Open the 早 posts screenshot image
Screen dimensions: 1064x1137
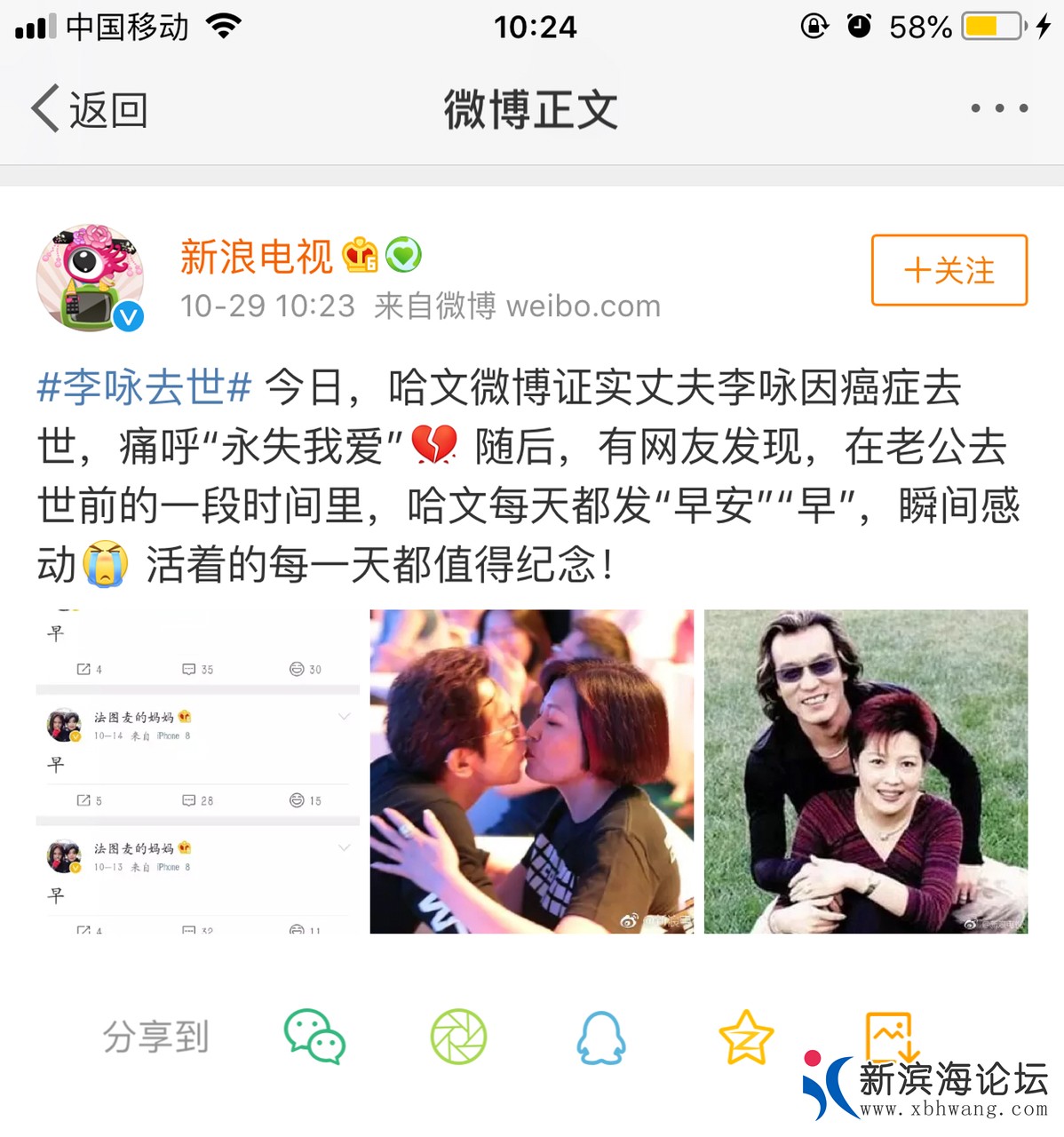pyautogui.click(x=197, y=771)
